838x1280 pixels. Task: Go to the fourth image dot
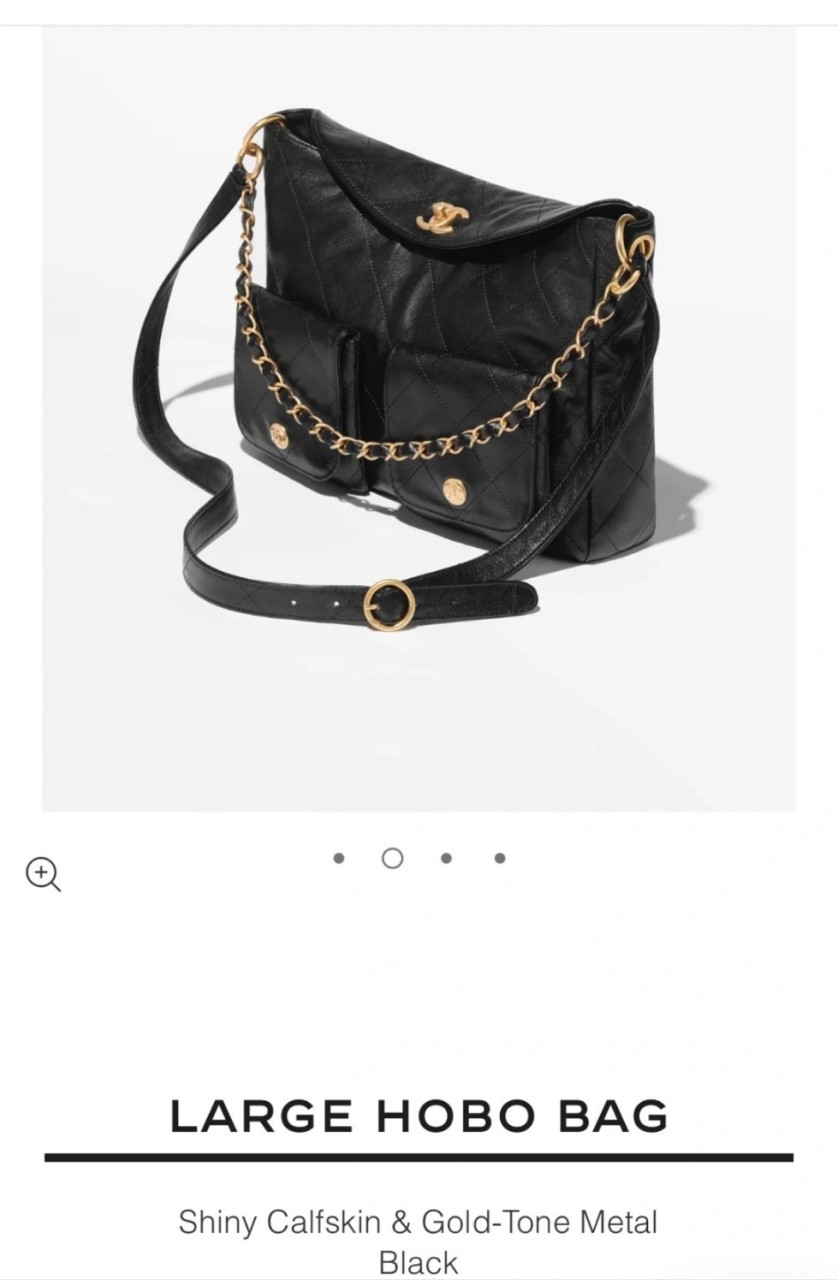(x=500, y=858)
